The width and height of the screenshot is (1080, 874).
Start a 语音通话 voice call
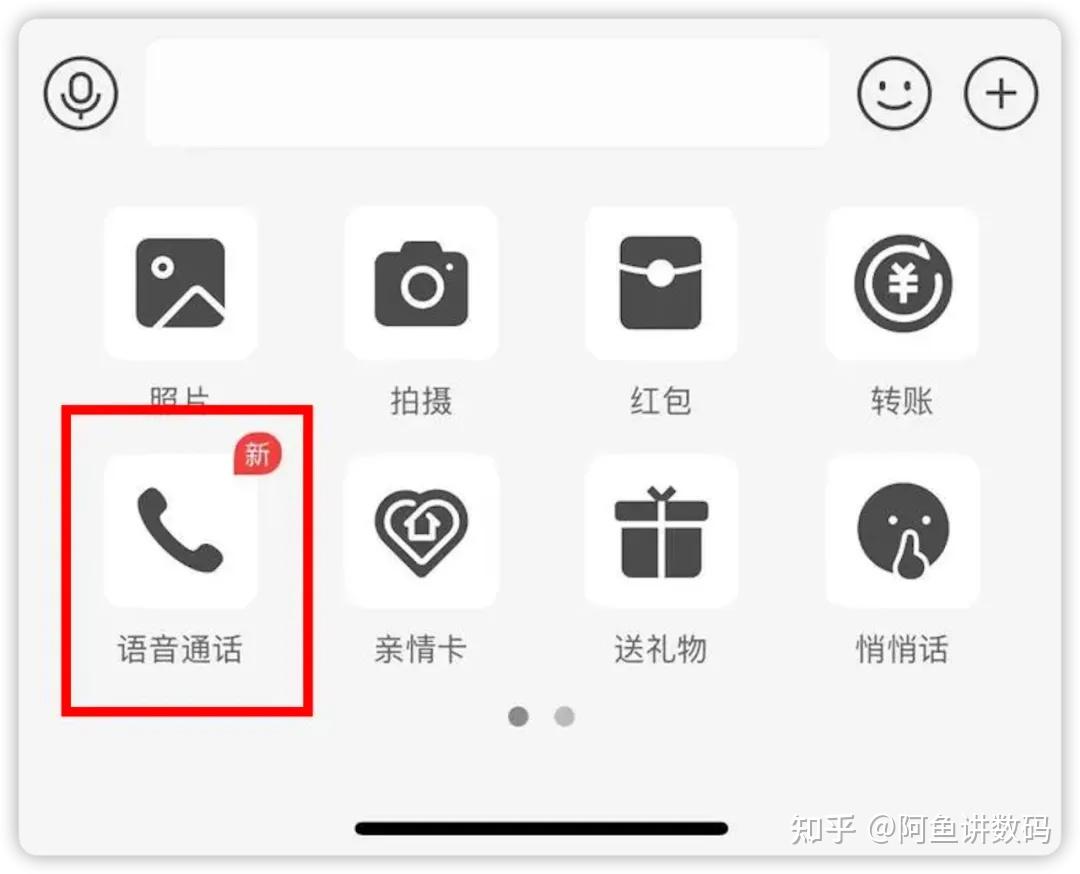(x=180, y=532)
